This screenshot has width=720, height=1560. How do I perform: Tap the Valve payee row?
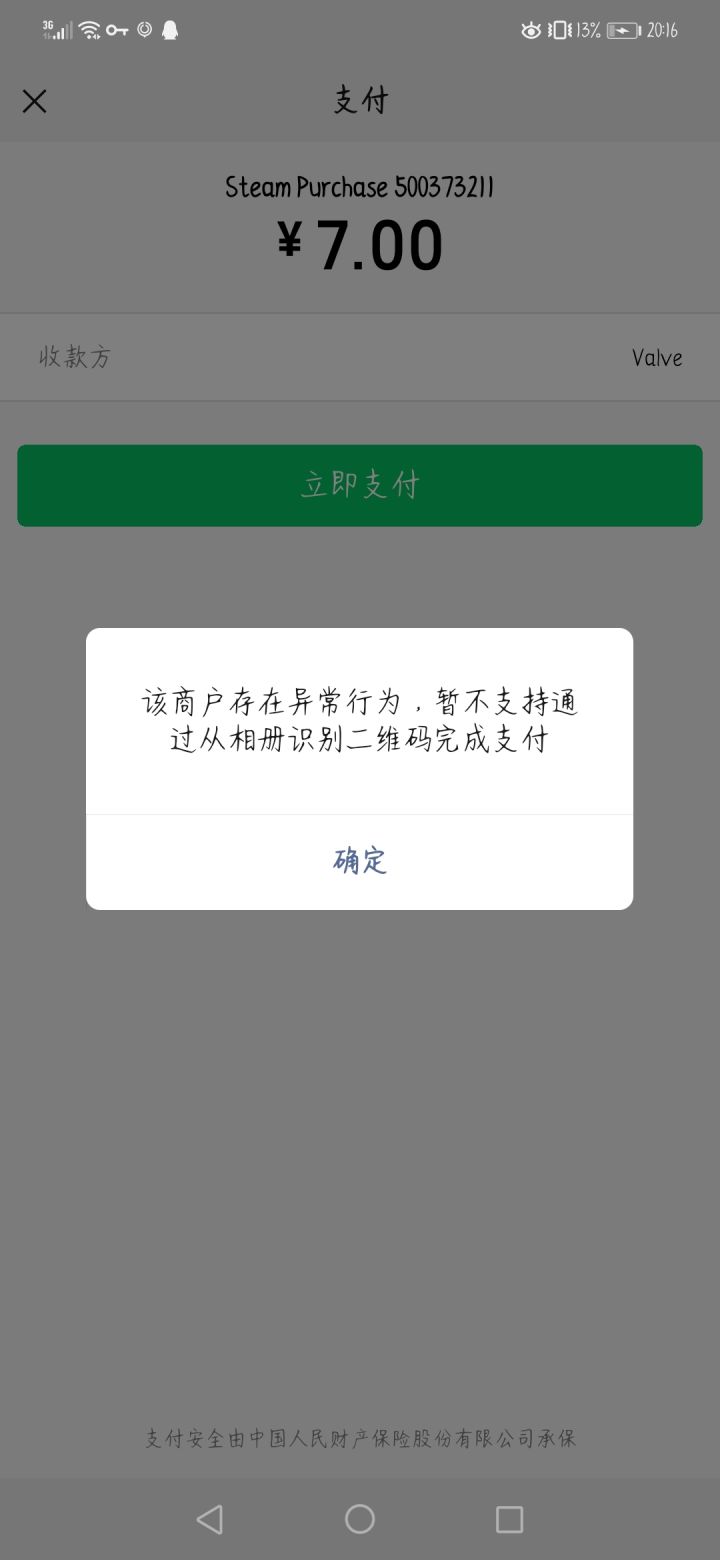360,357
